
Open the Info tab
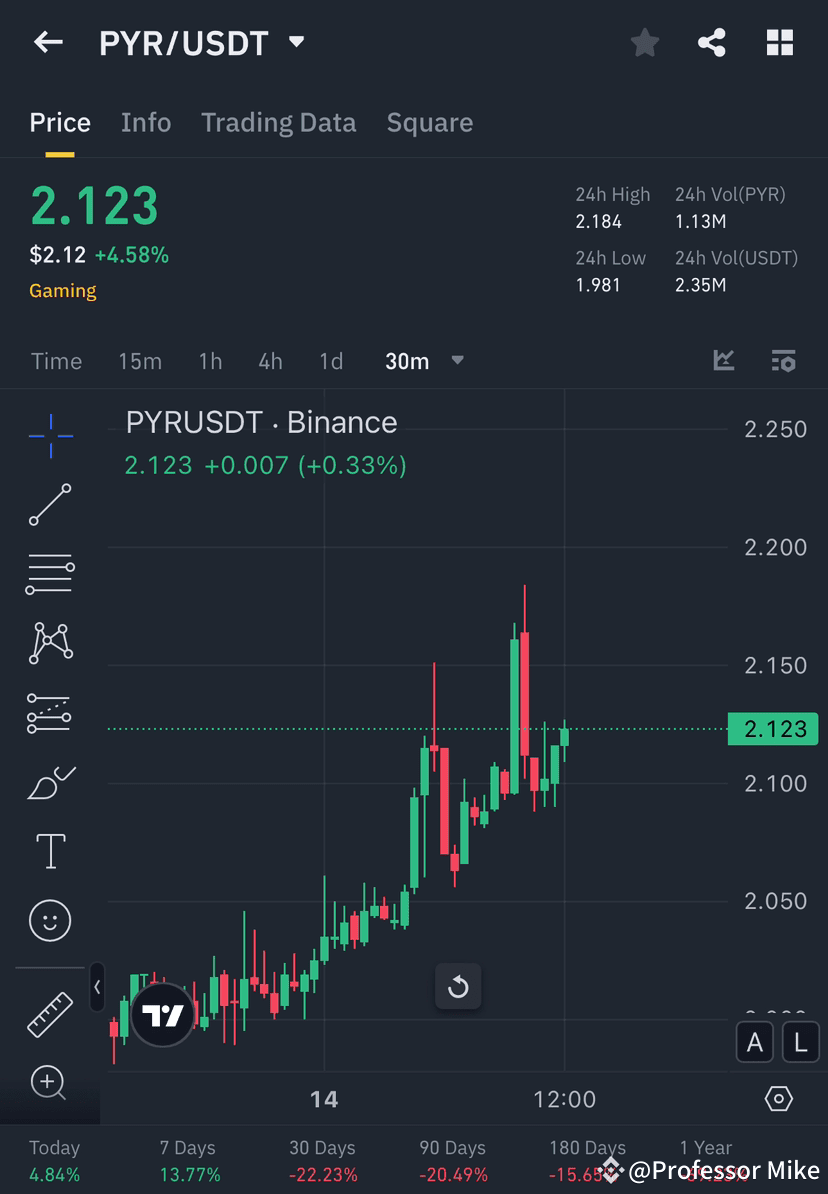pos(146,122)
